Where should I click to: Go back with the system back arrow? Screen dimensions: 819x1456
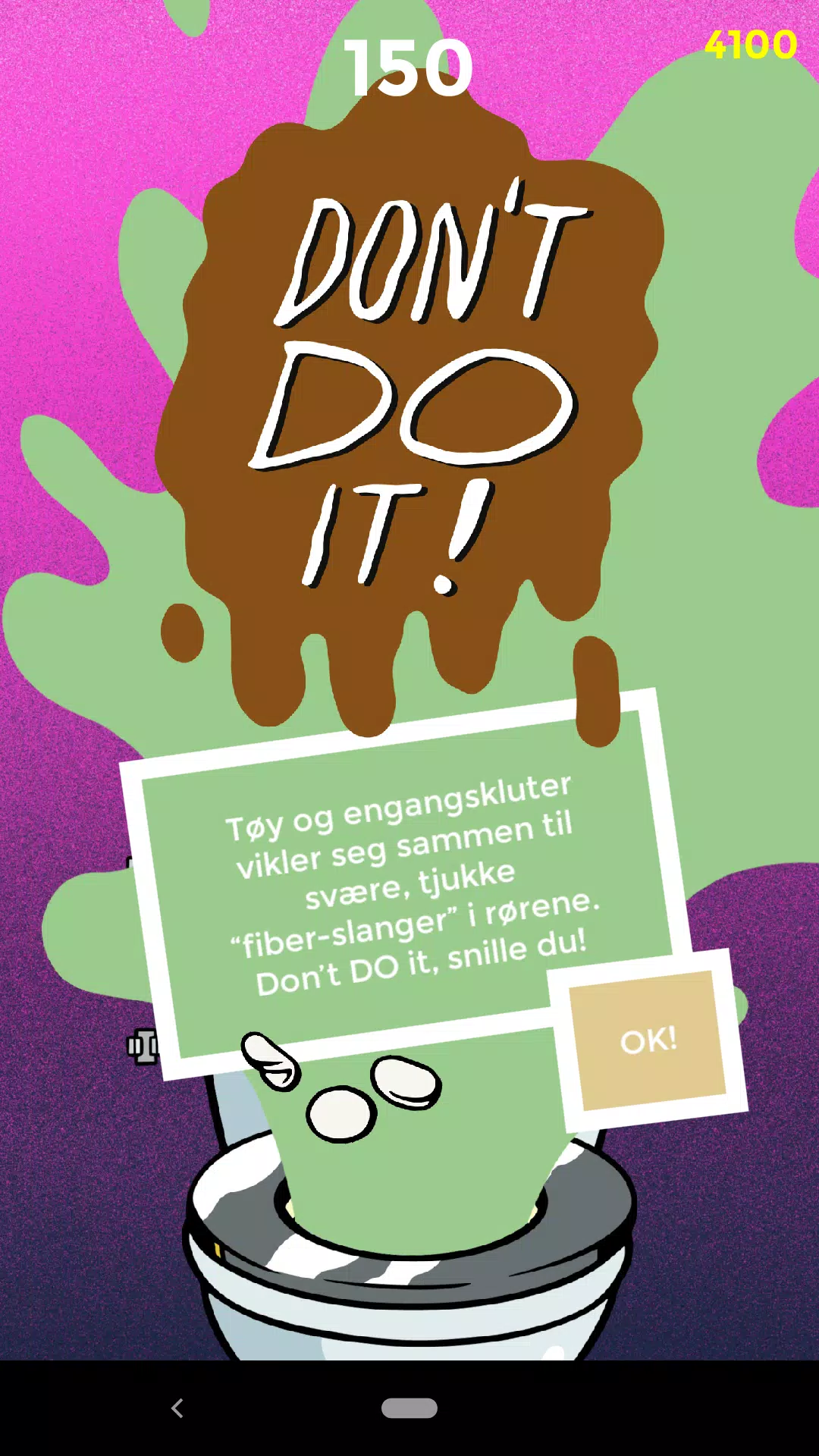(x=177, y=1408)
